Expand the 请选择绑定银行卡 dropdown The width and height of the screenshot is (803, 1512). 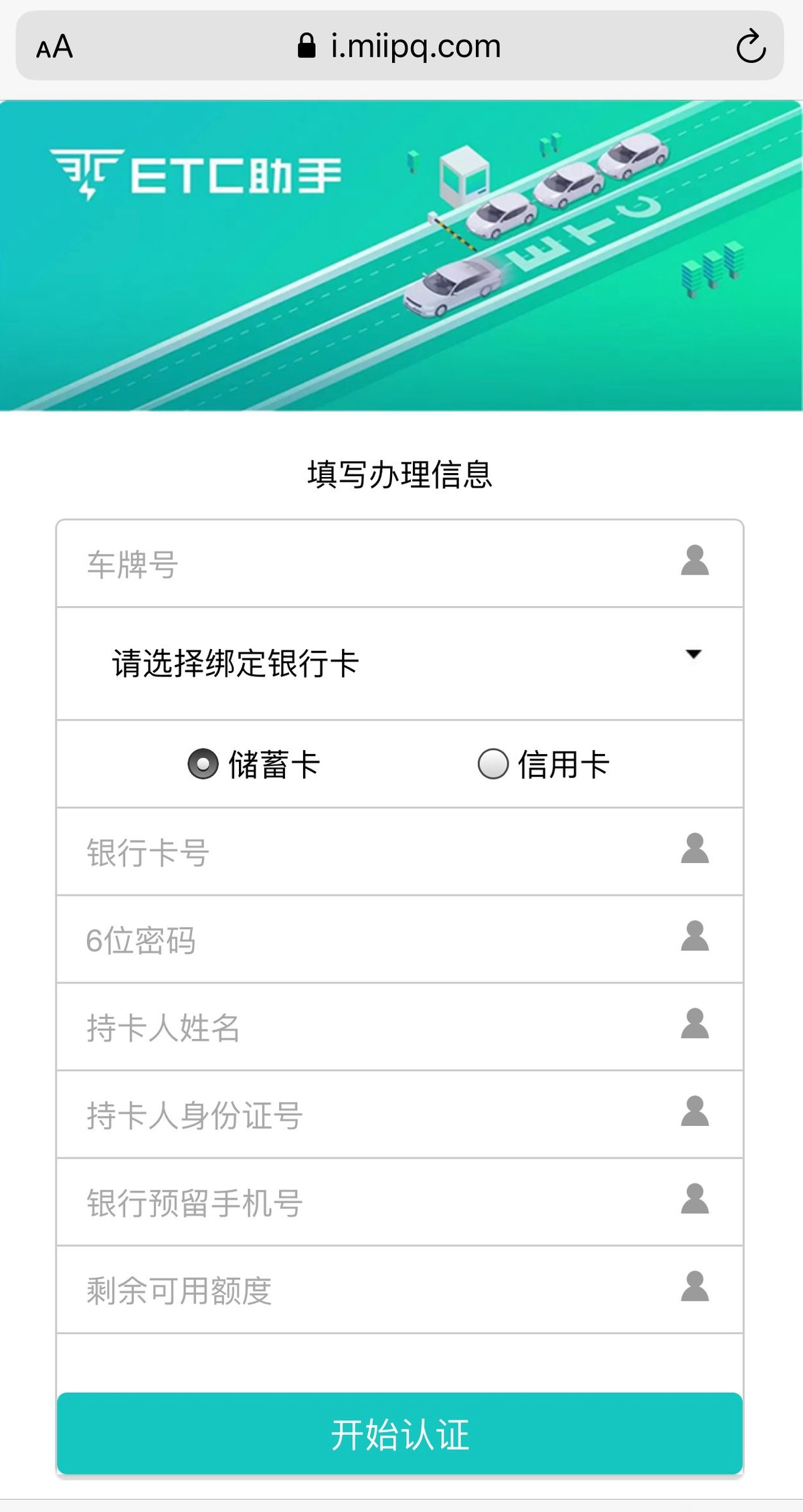tap(399, 663)
